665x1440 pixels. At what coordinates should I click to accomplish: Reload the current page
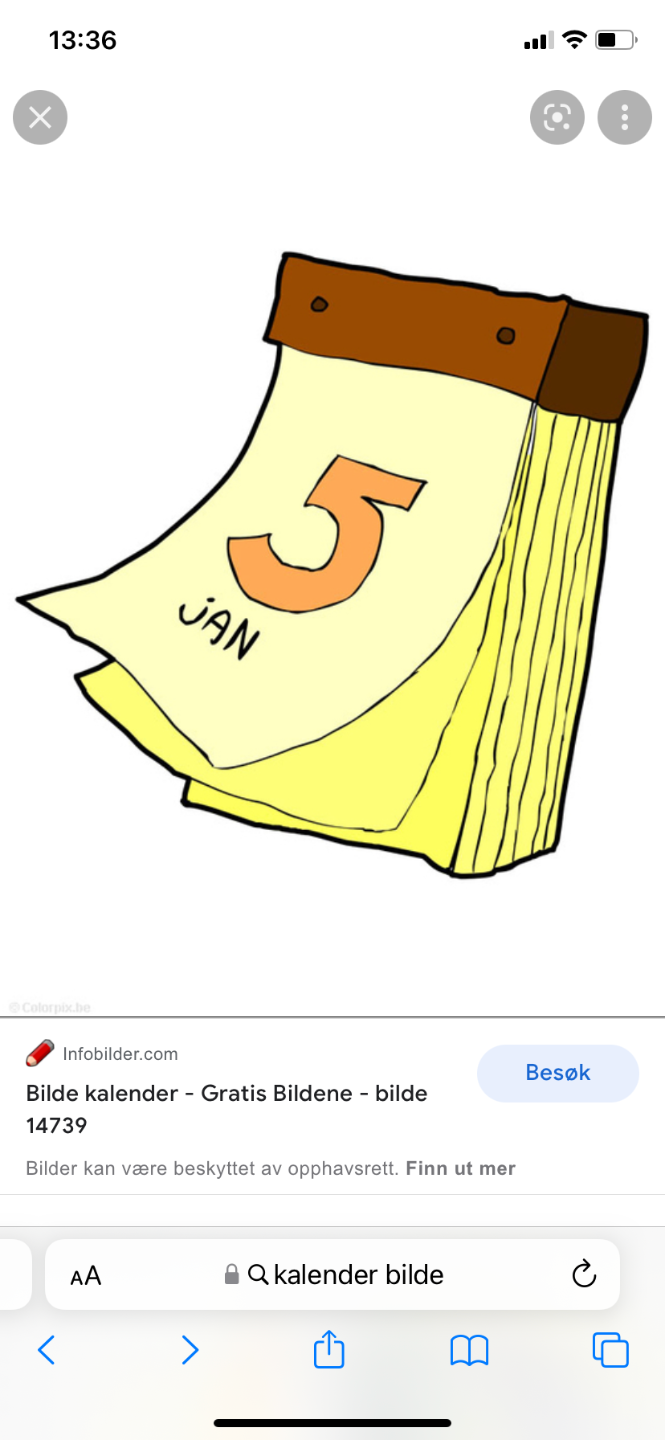(x=583, y=1275)
